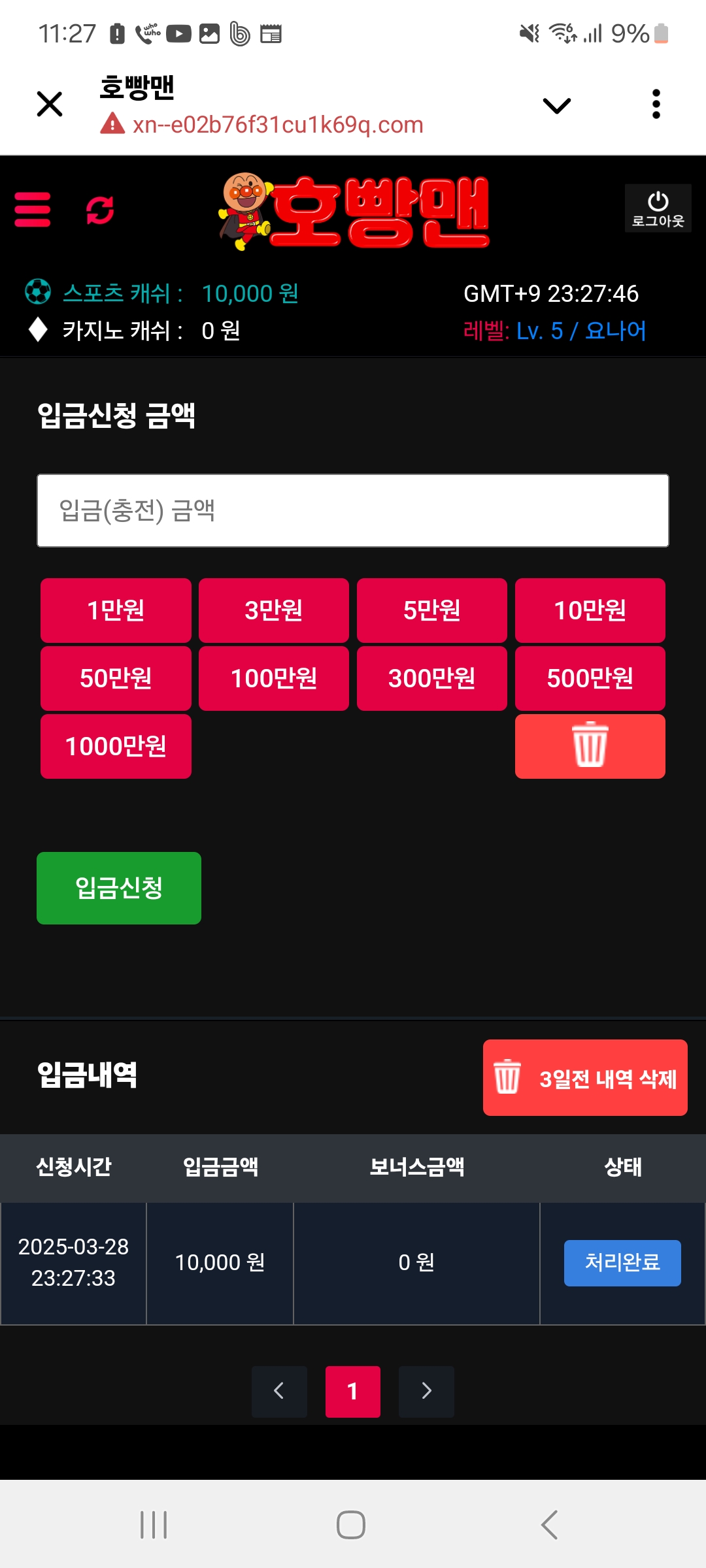Tap the 300만원 amount button
Image resolution: width=706 pixels, height=1568 pixels.
tap(432, 678)
